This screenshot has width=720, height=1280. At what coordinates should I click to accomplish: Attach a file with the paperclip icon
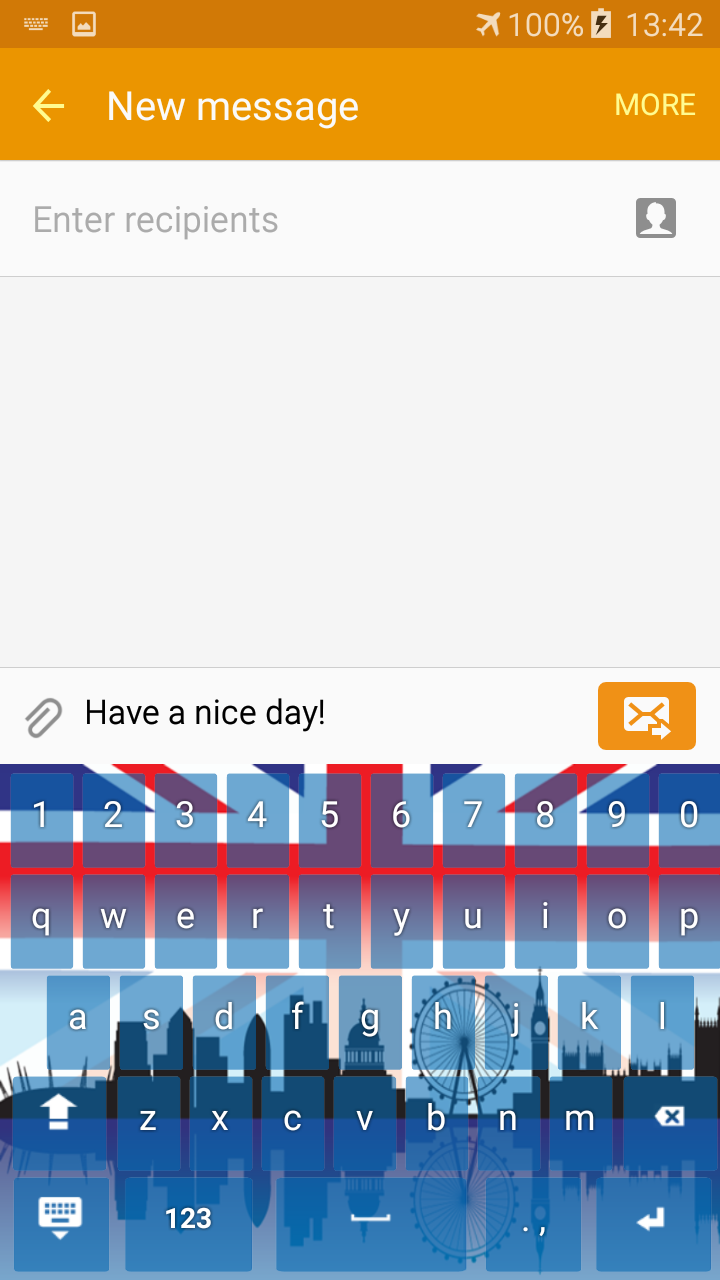[x=42, y=714]
